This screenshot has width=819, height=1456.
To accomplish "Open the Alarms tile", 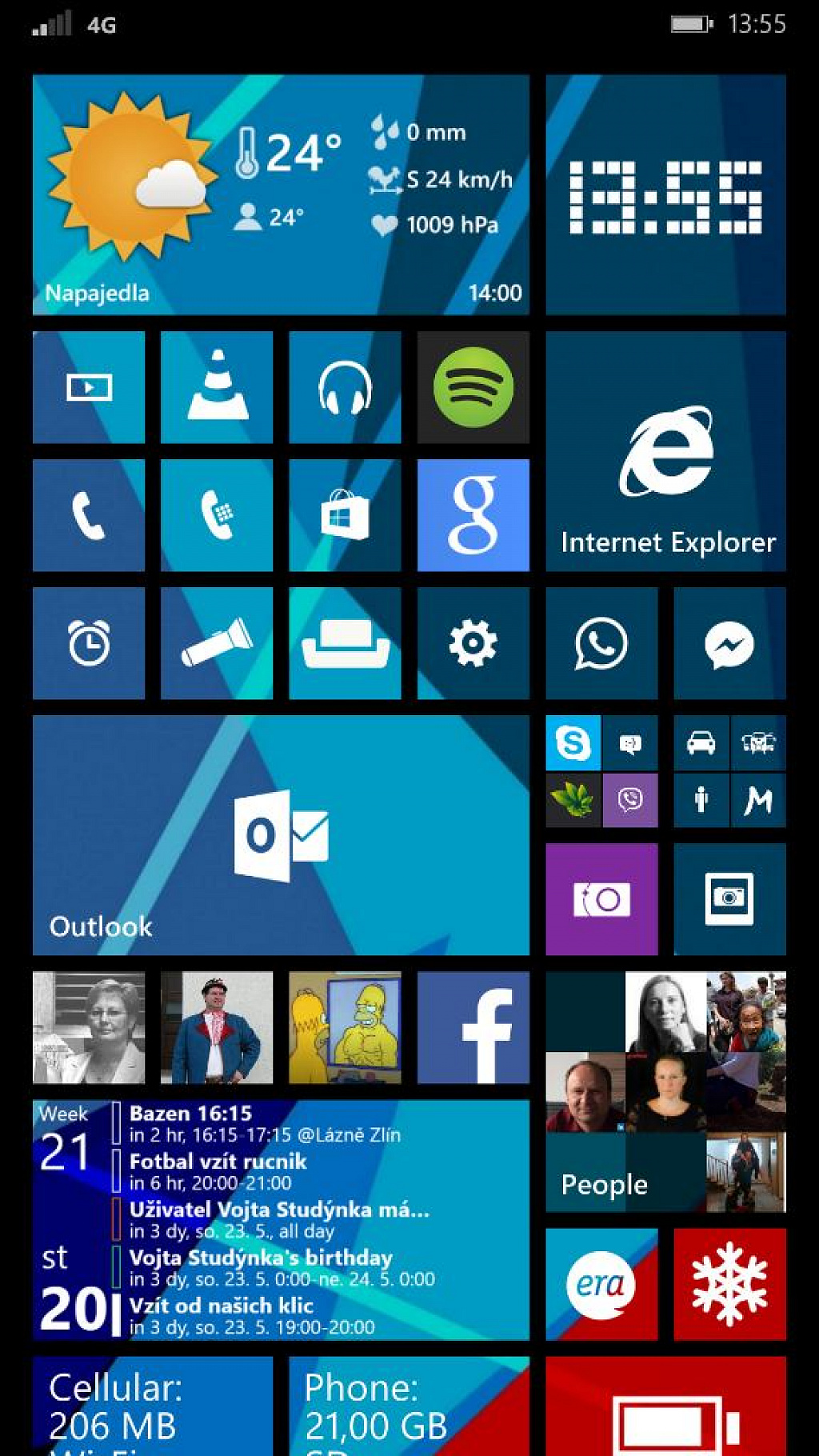I will point(89,643).
